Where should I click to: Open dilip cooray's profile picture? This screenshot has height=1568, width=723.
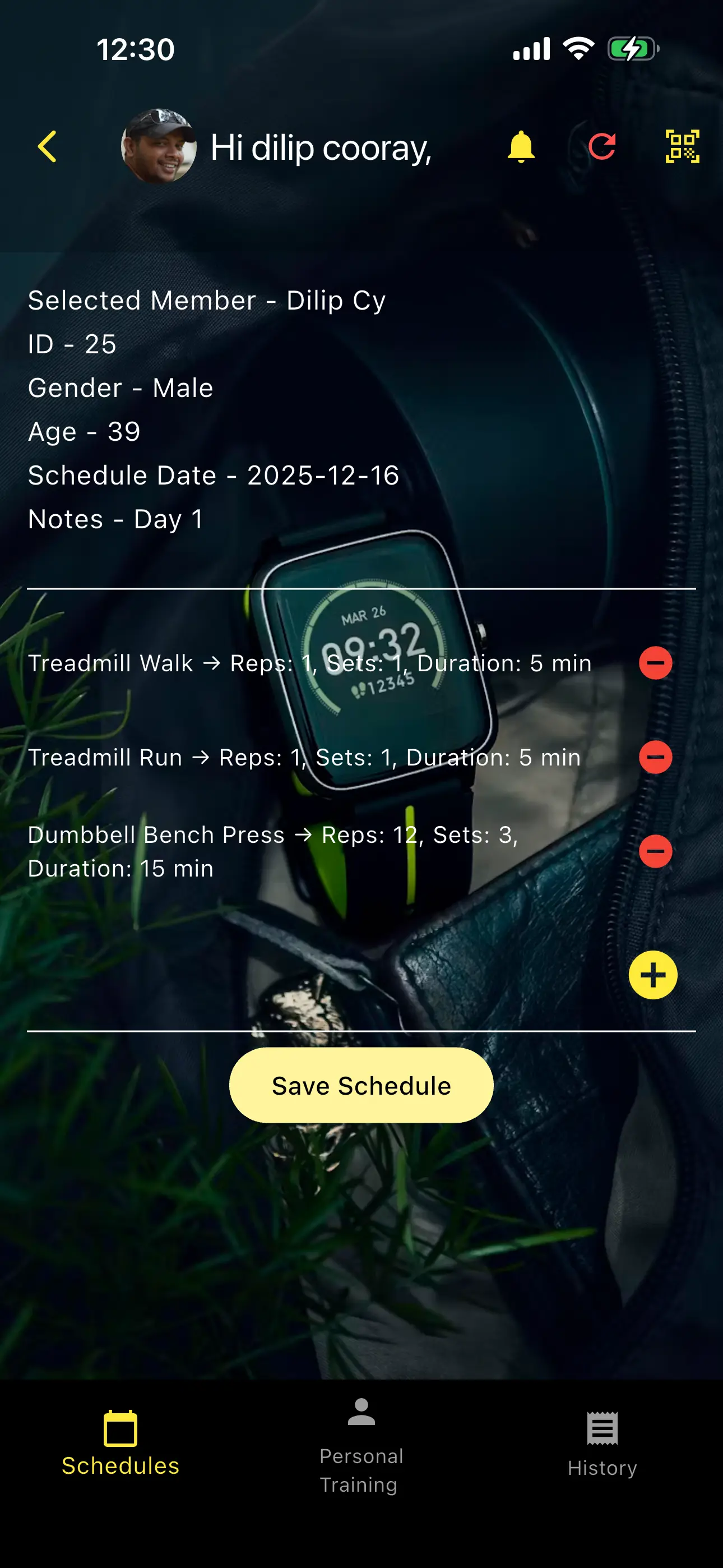[157, 147]
